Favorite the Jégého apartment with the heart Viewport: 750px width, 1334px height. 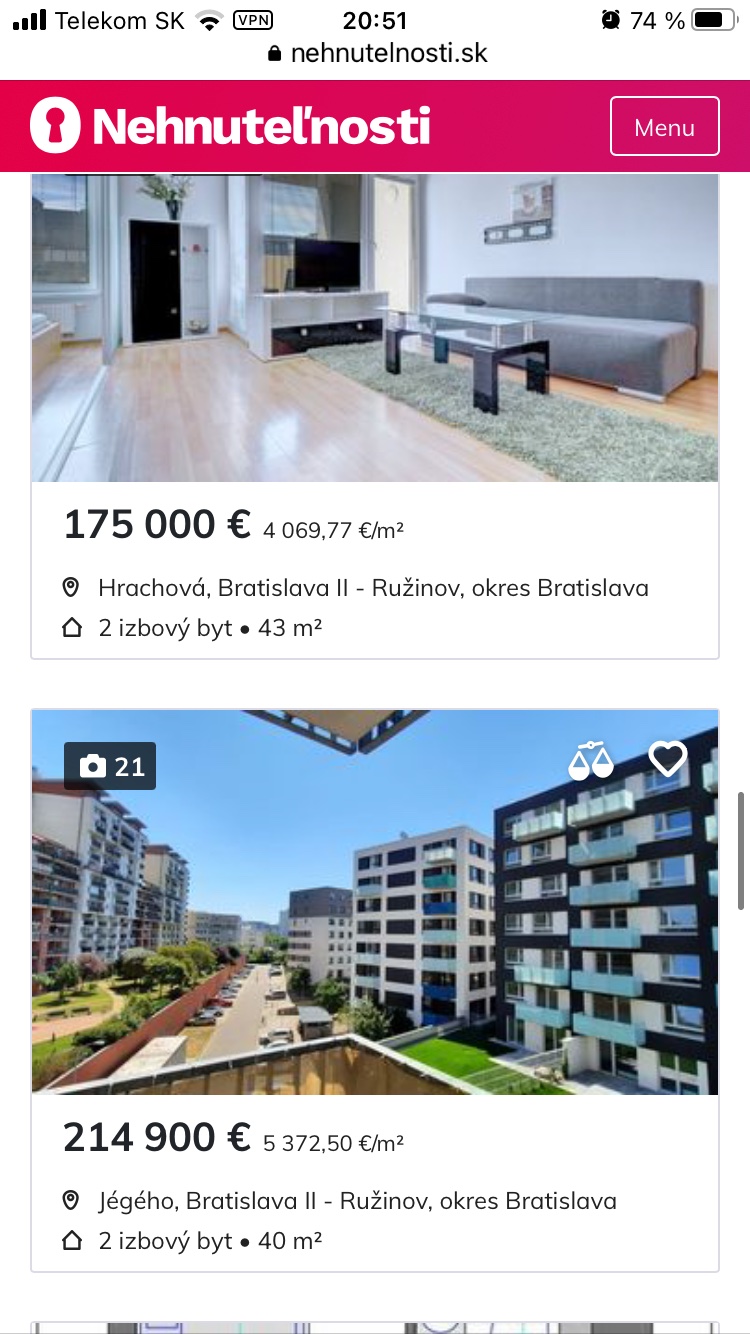[668, 759]
